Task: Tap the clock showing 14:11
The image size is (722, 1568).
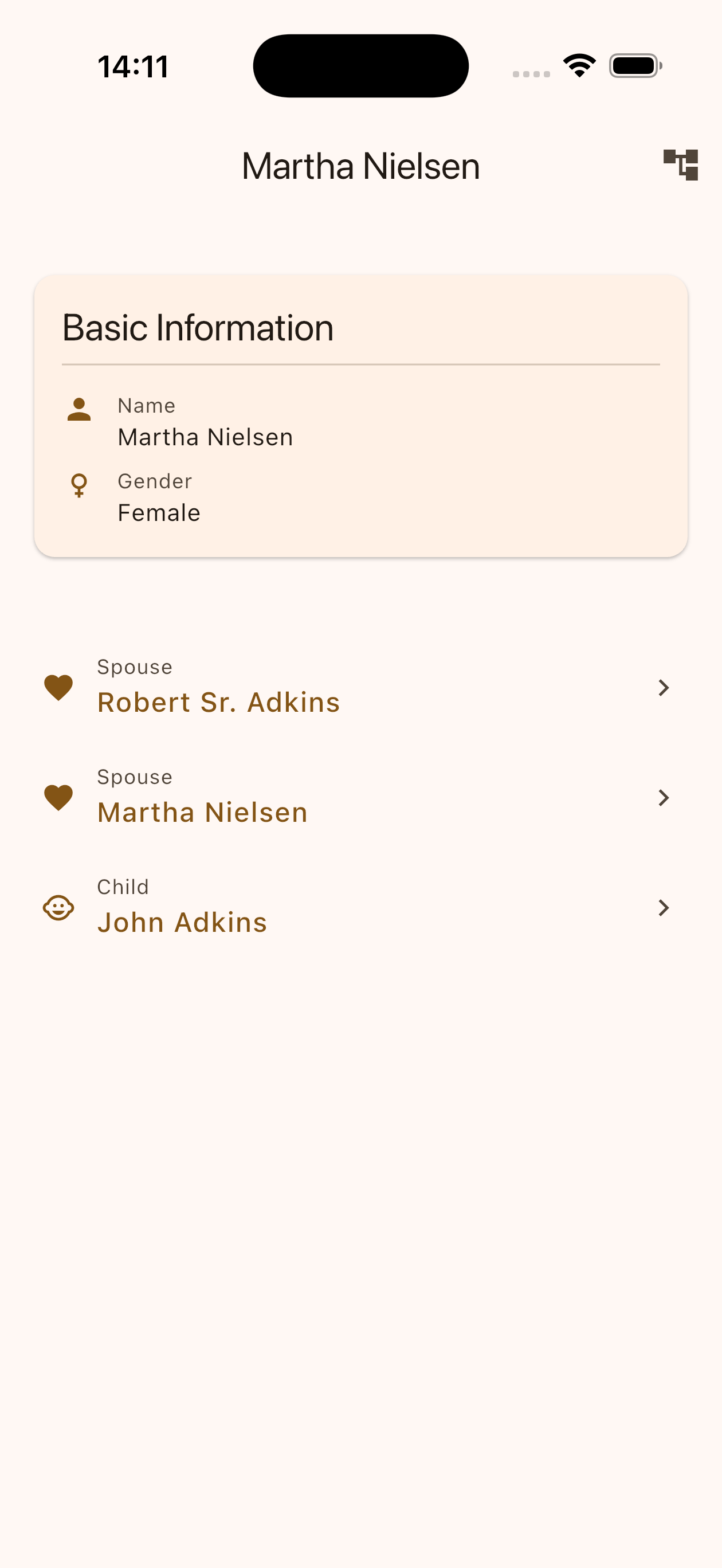Action: click(x=133, y=66)
